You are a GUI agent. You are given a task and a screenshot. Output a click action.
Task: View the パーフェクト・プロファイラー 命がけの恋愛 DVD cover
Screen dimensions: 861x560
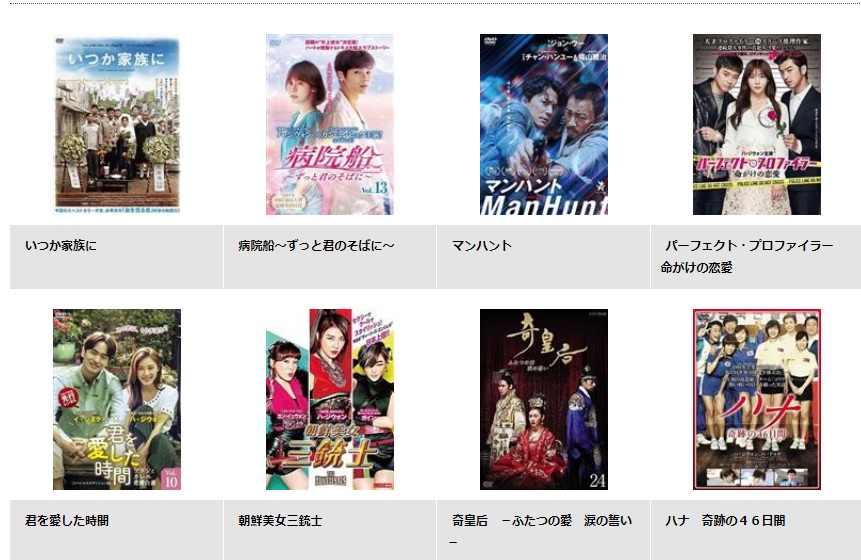click(x=756, y=125)
